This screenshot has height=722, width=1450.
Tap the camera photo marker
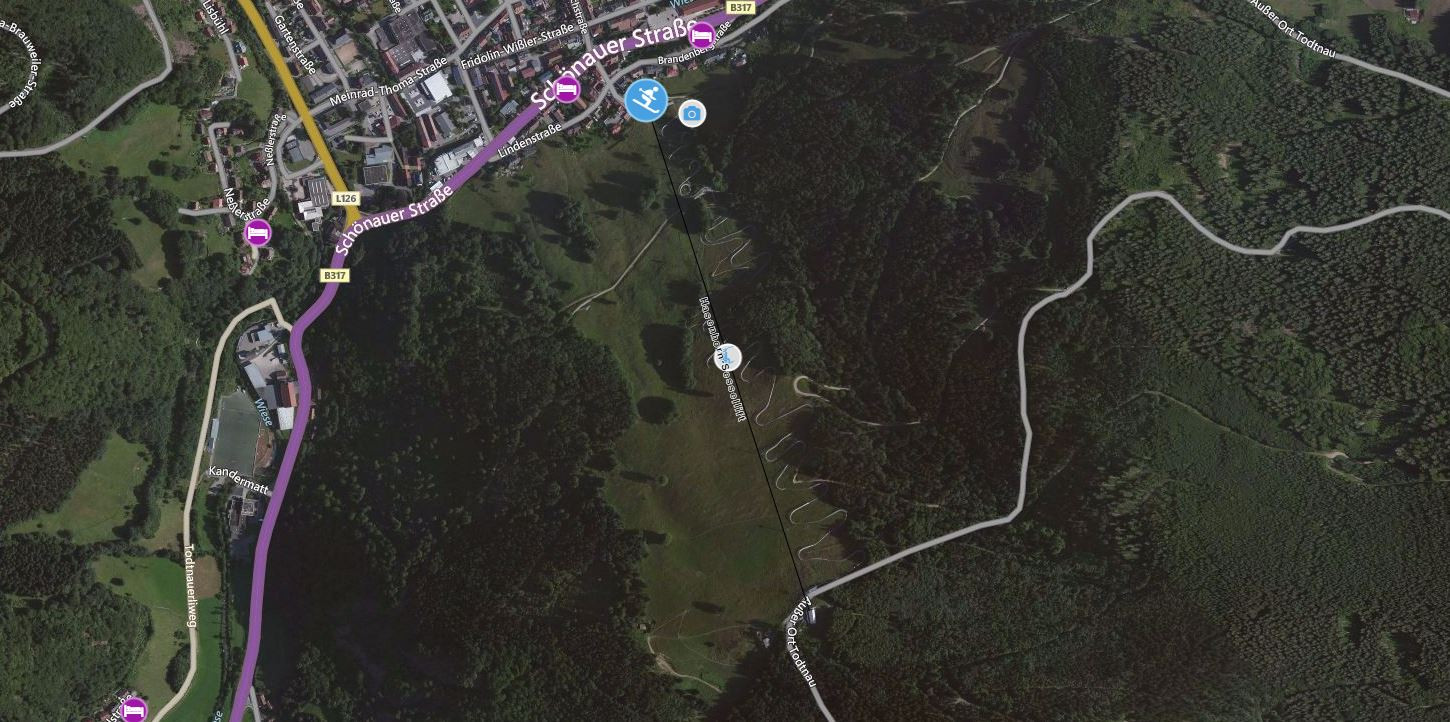point(692,114)
